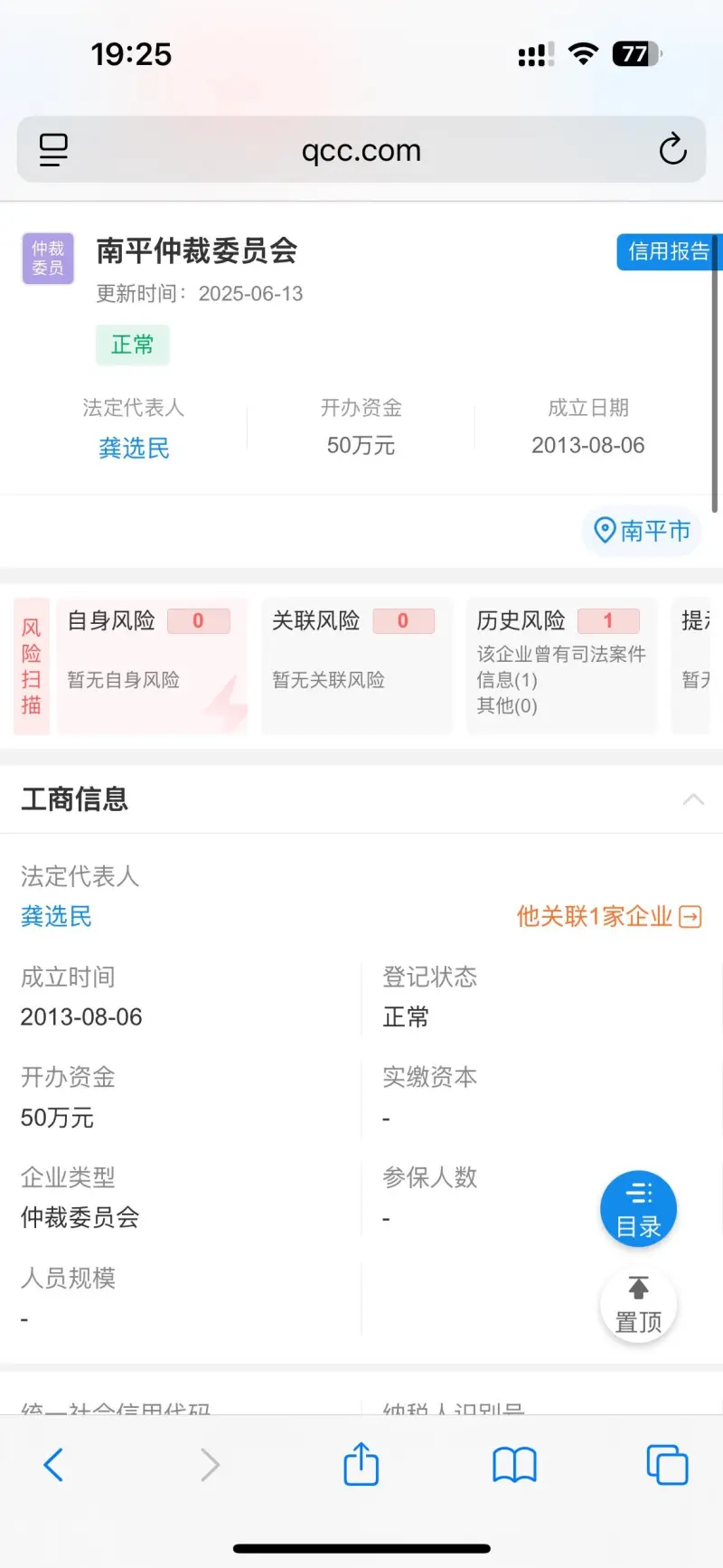Open Safari bookmarks

pos(514,1465)
